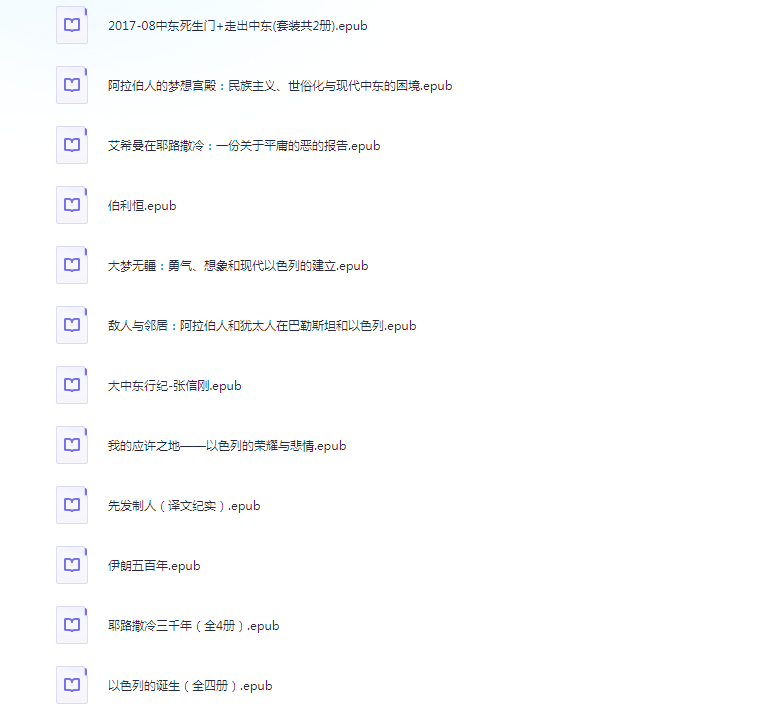This screenshot has width=768, height=714.
Task: Open 敌人与邻居 epub file
Action: 262,326
